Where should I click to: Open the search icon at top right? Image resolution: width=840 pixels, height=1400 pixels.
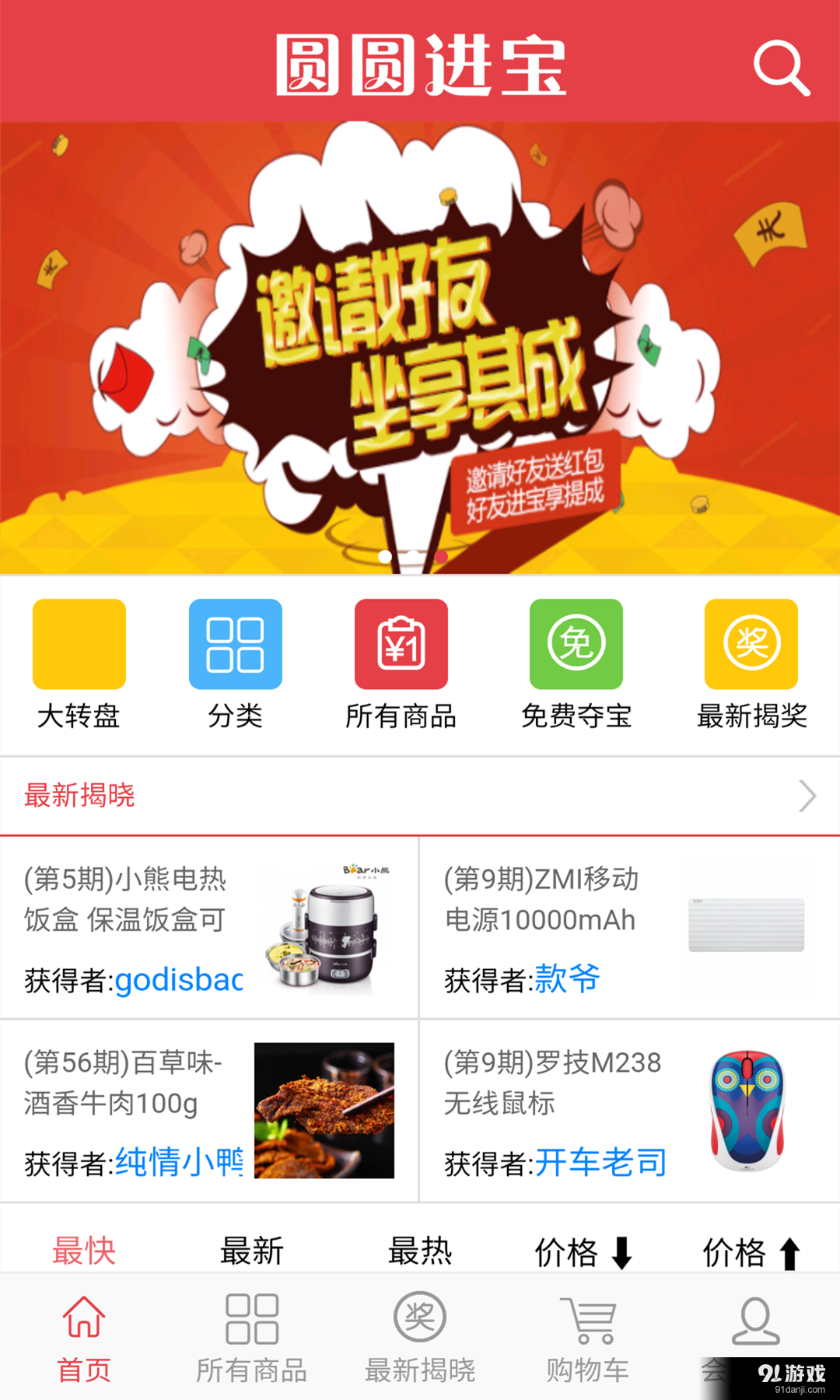click(782, 68)
